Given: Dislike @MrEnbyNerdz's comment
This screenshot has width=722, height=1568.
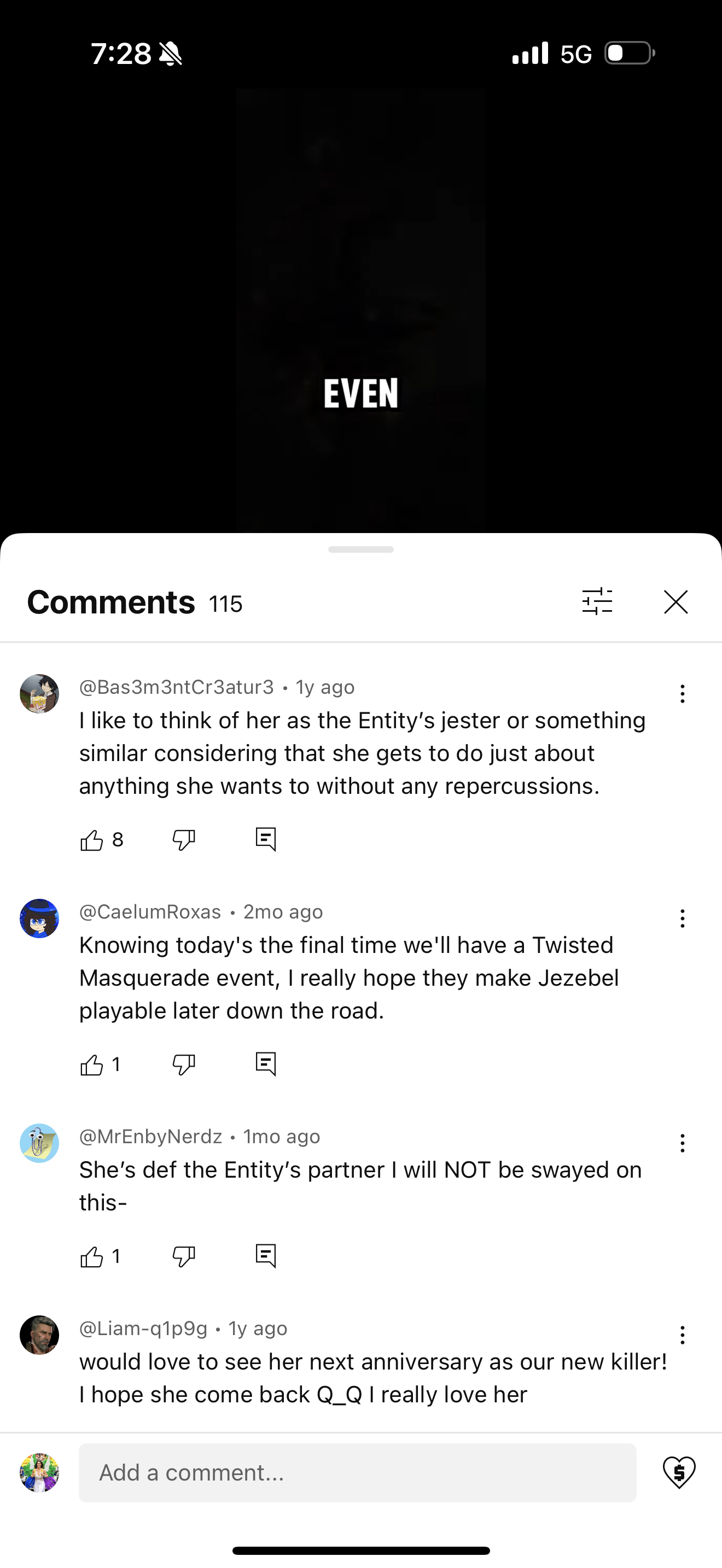Looking at the screenshot, I should [183, 1256].
